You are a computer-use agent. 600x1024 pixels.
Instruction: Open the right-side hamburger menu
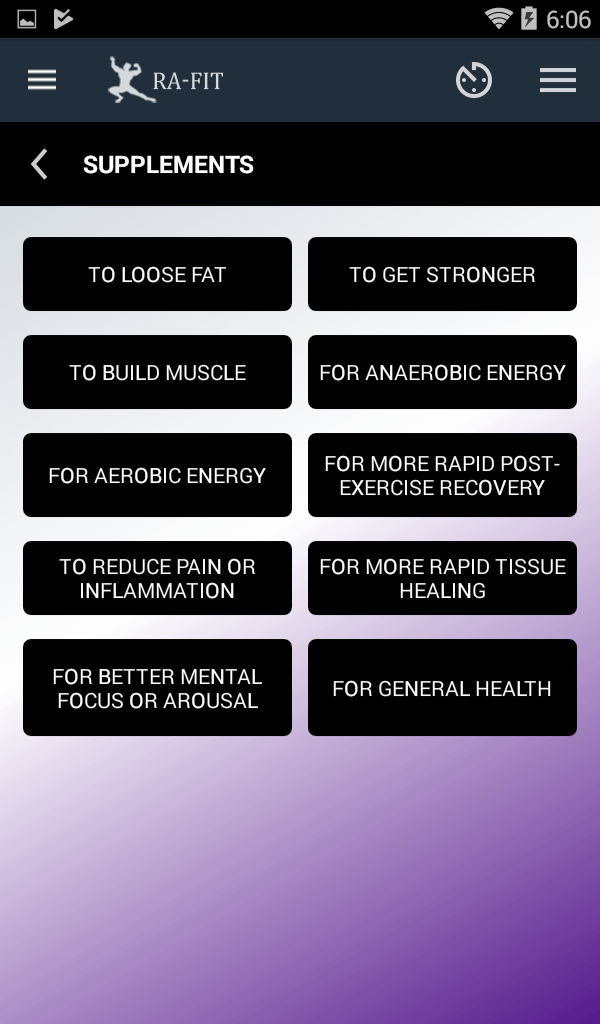[x=558, y=80]
